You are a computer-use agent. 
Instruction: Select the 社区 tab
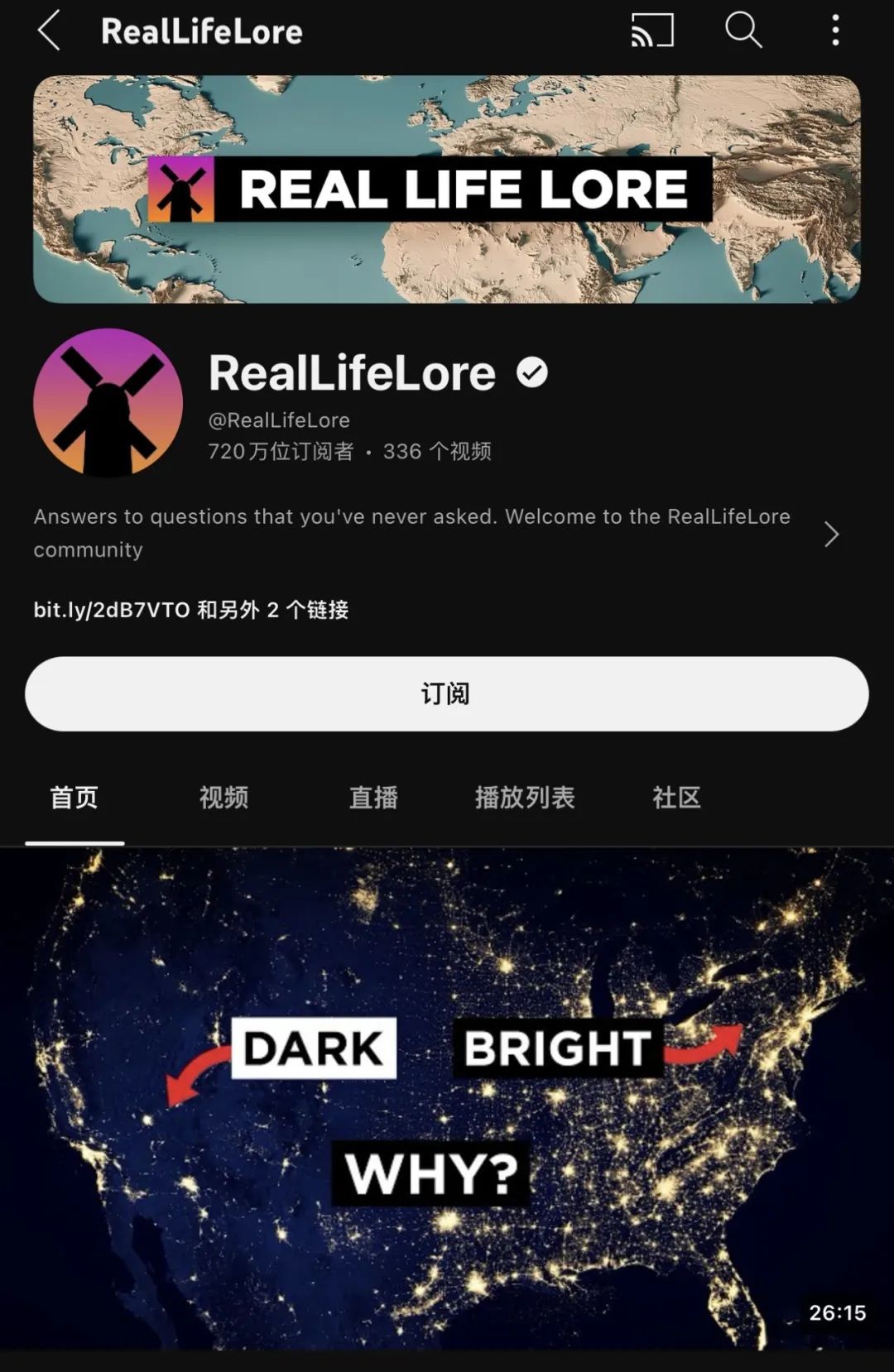click(x=676, y=798)
